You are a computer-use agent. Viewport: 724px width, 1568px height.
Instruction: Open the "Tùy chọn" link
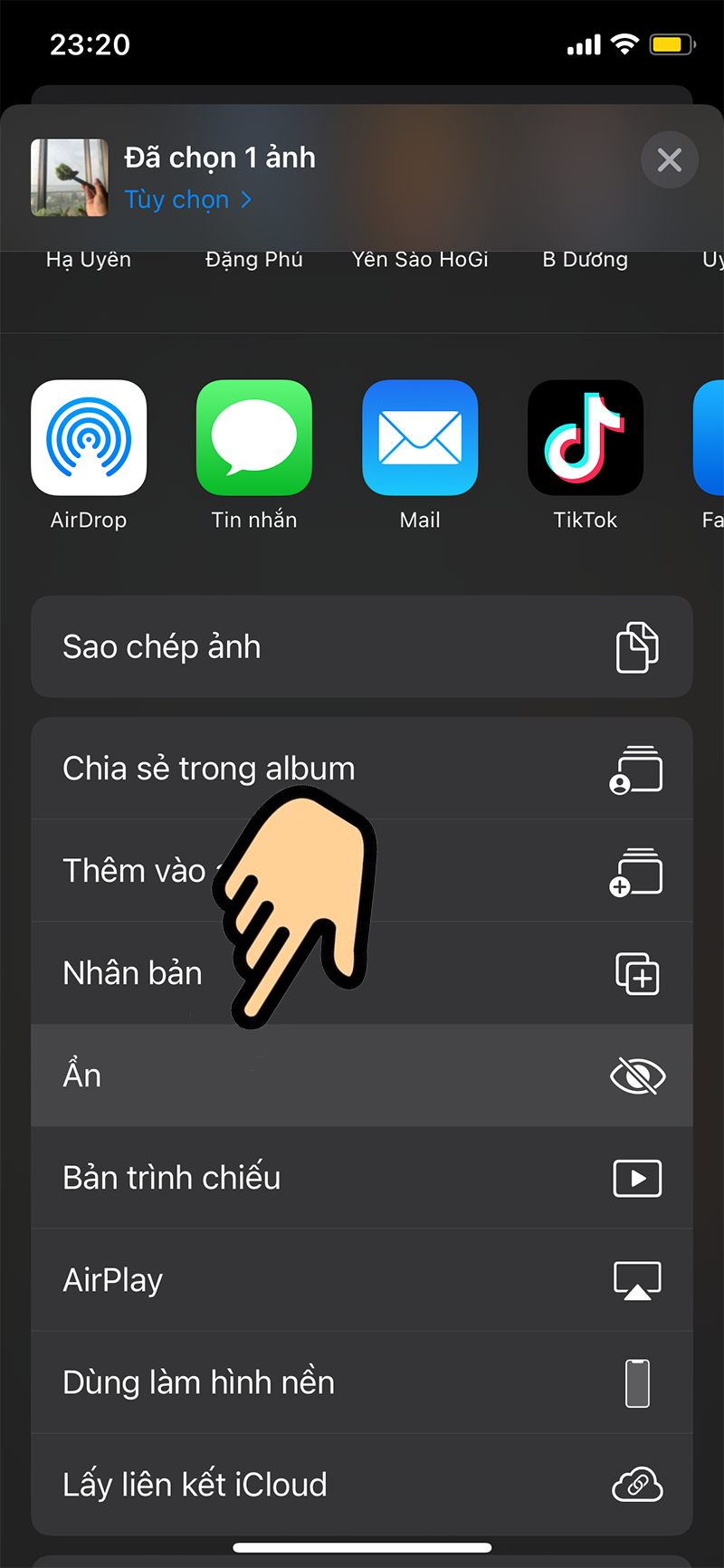click(177, 199)
